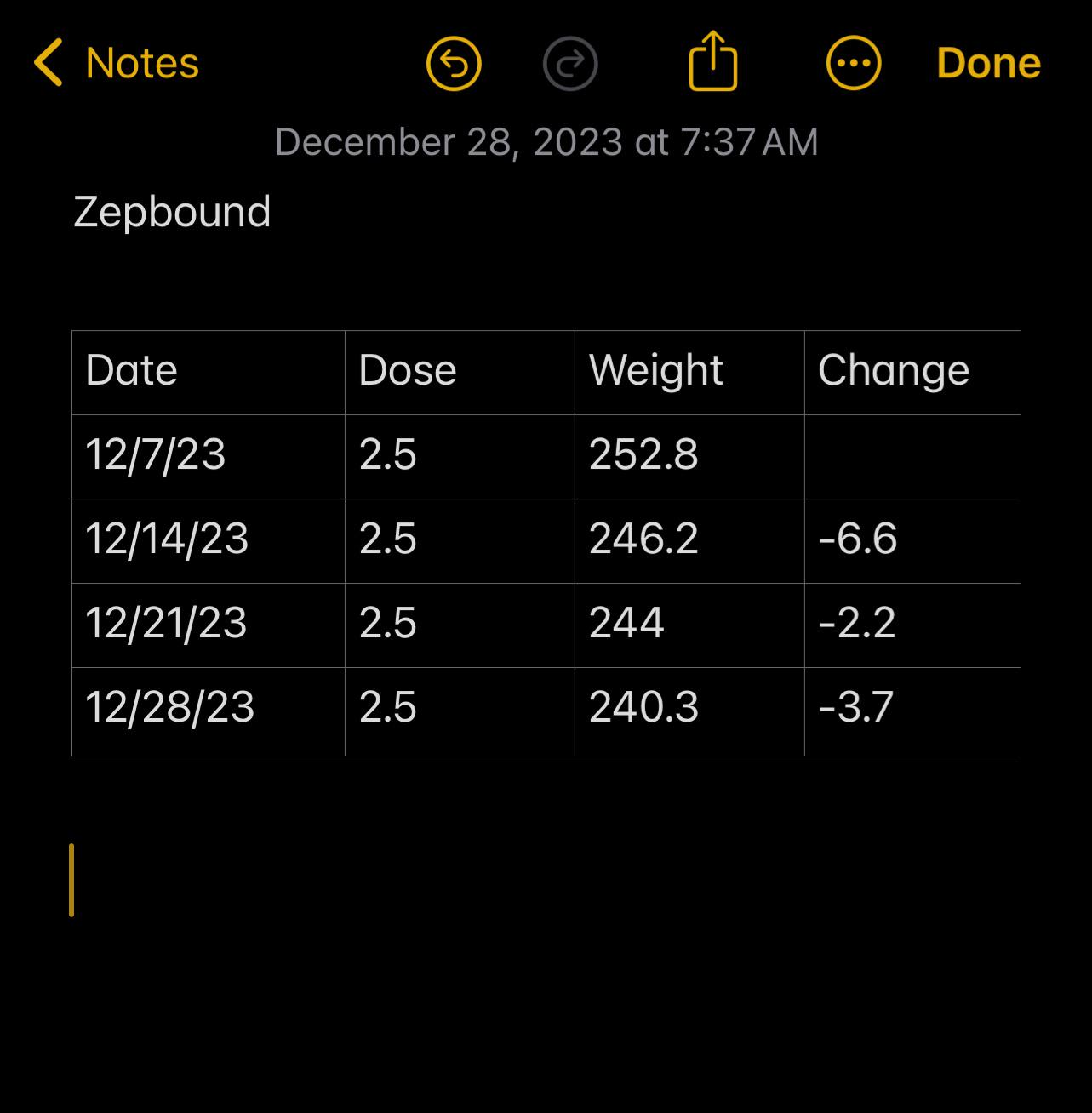
Task: Tap Done to finish editing
Action: click(x=988, y=63)
